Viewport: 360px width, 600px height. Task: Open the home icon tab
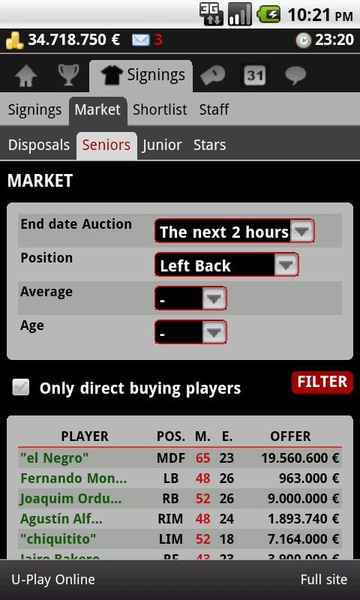(x=26, y=75)
